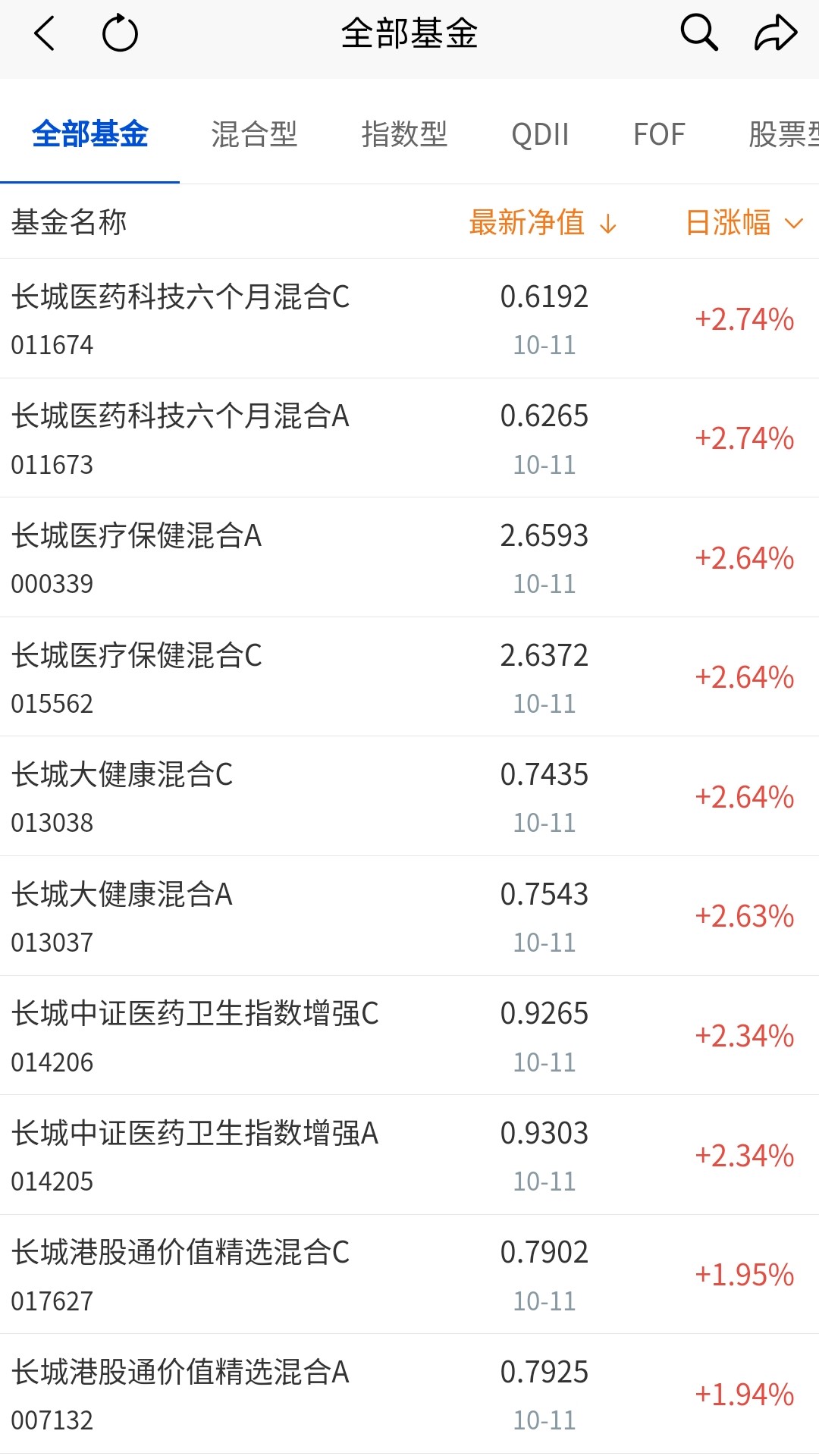Image resolution: width=819 pixels, height=1456 pixels.
Task: Open fund 长城医疗保健混合A details
Action: 136,536
